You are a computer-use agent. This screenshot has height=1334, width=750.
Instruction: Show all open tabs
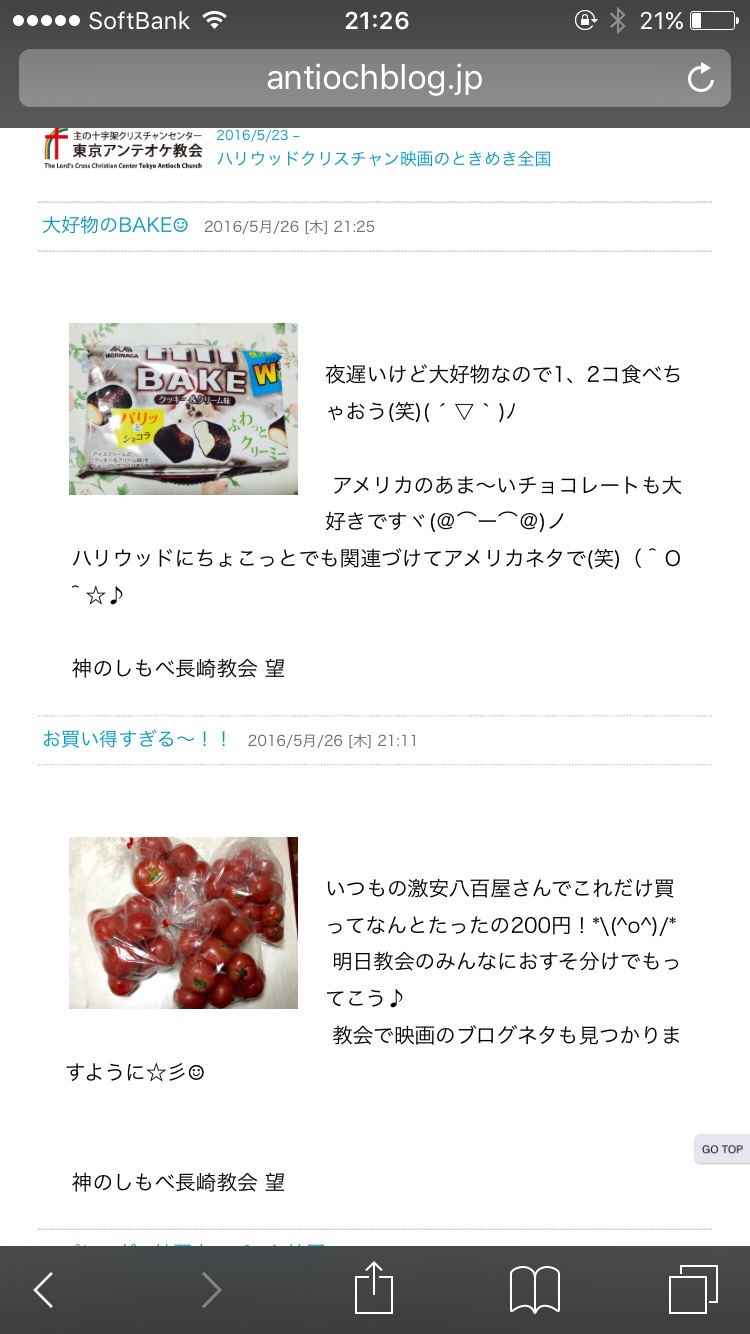(692, 1290)
